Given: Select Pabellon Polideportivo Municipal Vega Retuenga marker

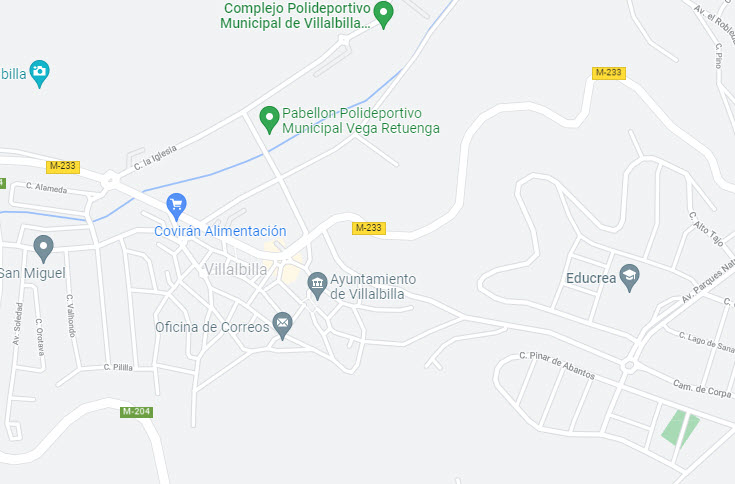Looking at the screenshot, I should coord(269,119).
